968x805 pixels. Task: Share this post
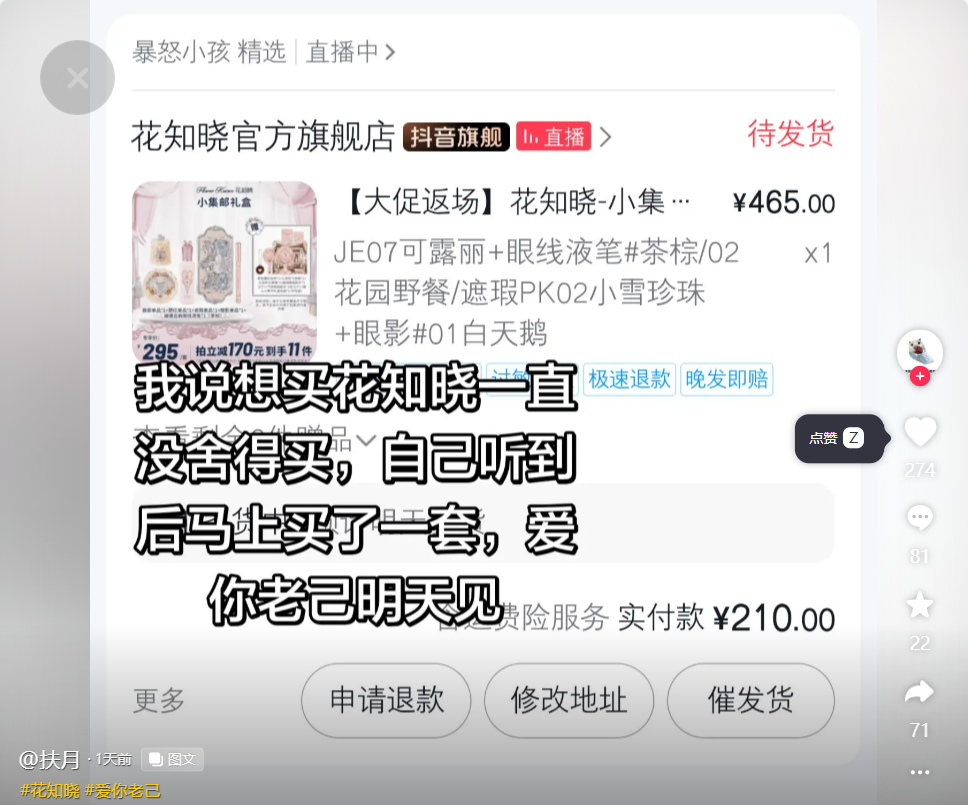click(919, 692)
